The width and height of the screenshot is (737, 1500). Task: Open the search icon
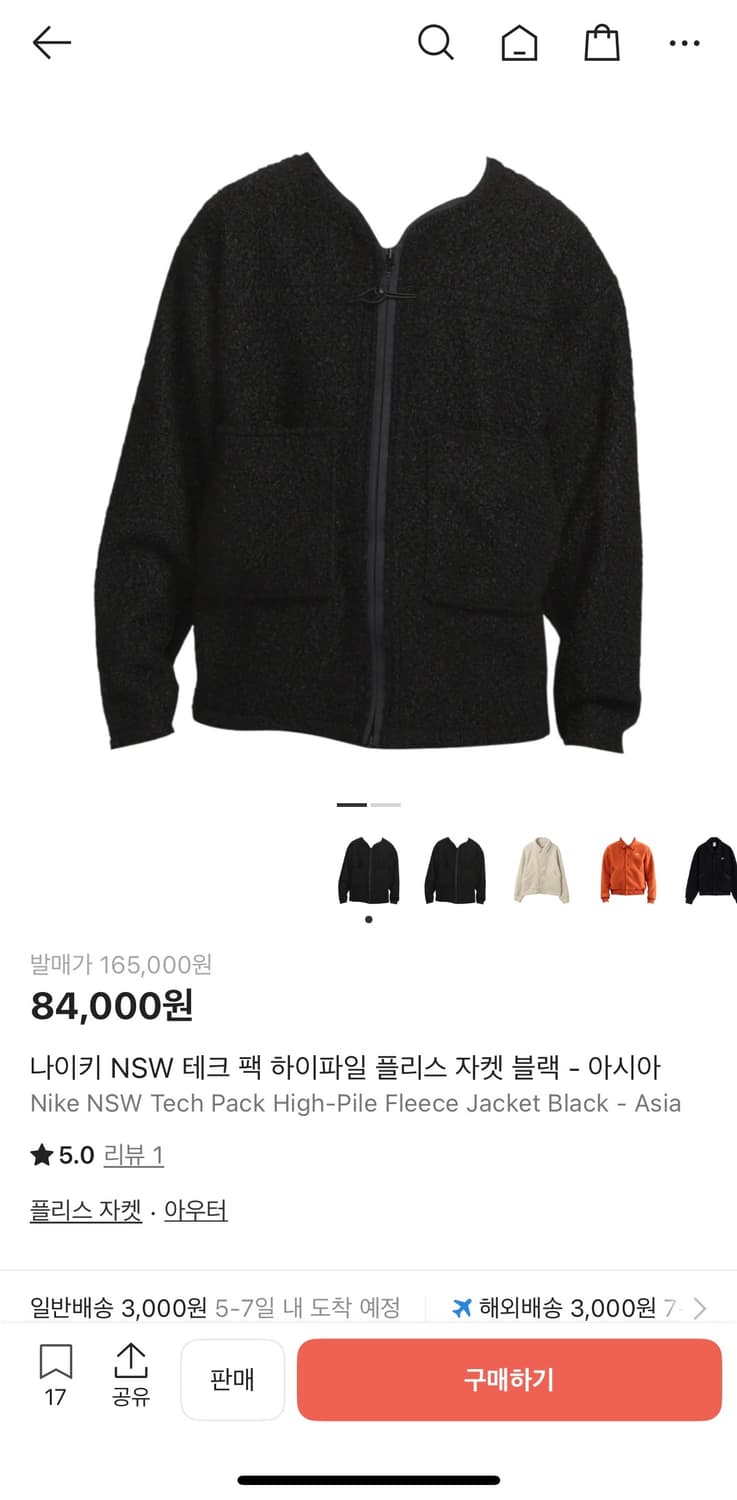(x=436, y=42)
